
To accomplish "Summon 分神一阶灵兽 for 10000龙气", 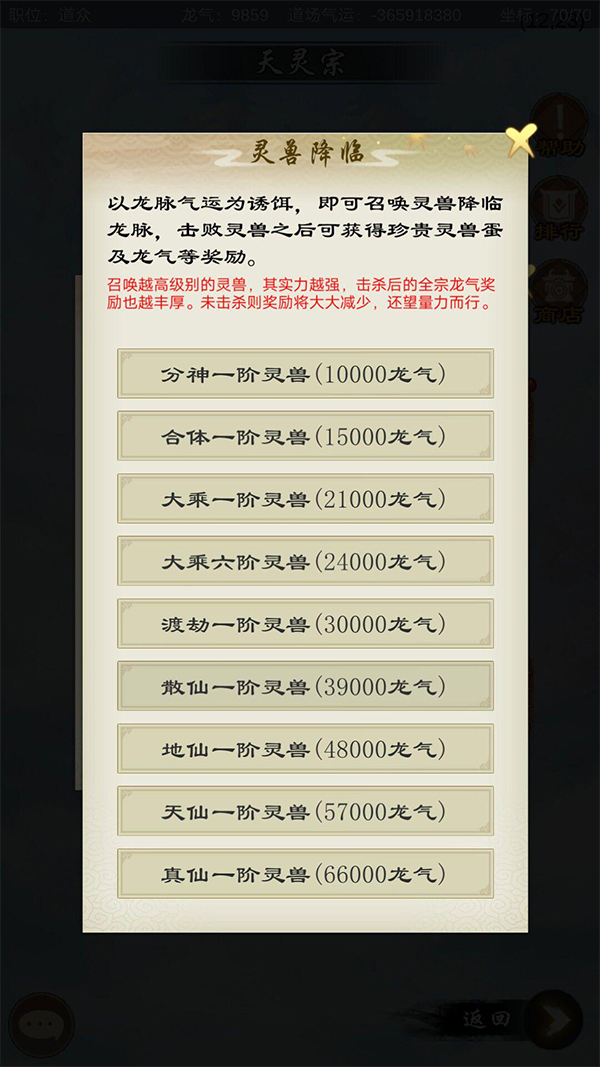I will (305, 374).
